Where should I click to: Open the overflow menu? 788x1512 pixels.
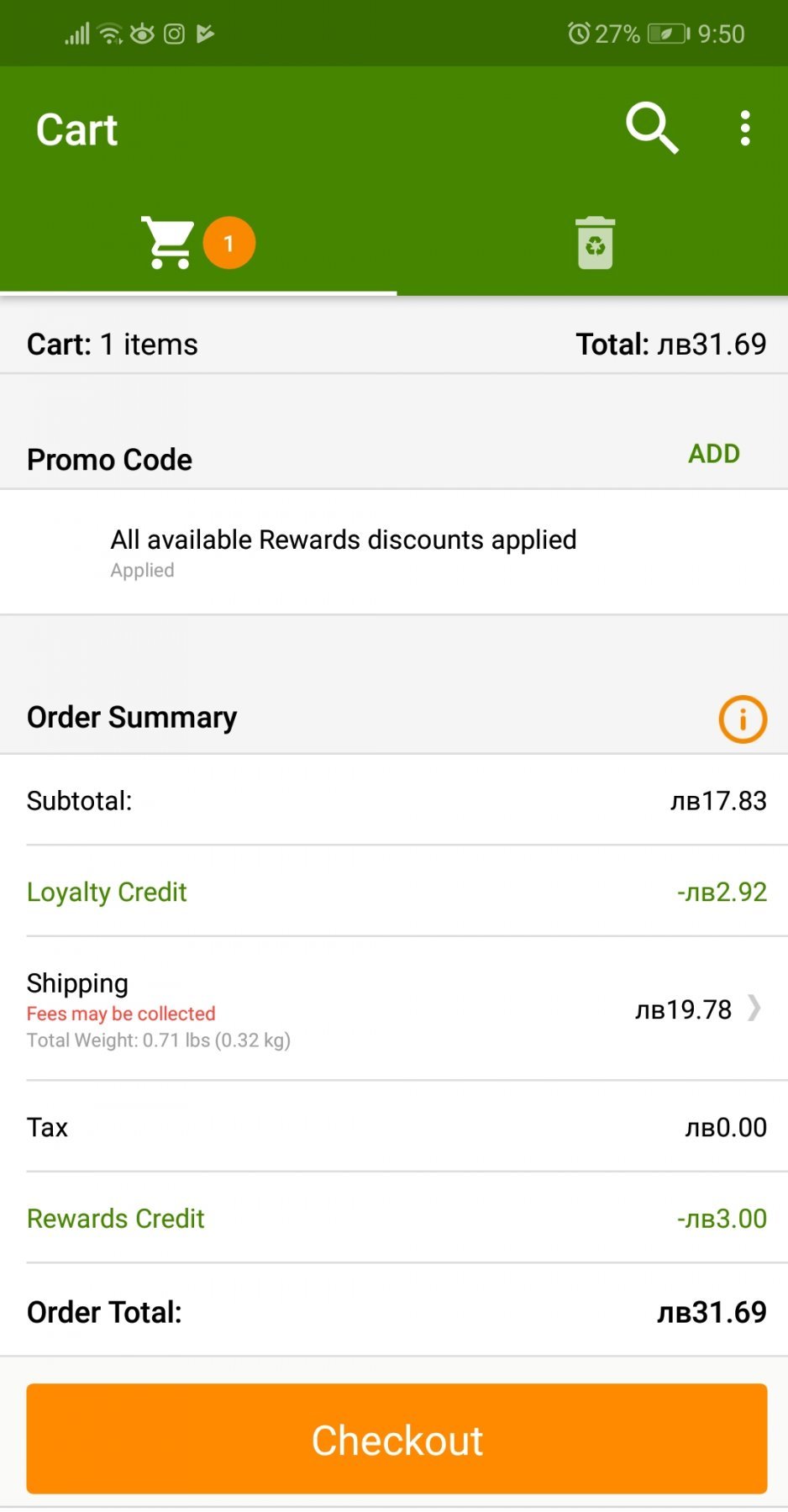click(745, 129)
